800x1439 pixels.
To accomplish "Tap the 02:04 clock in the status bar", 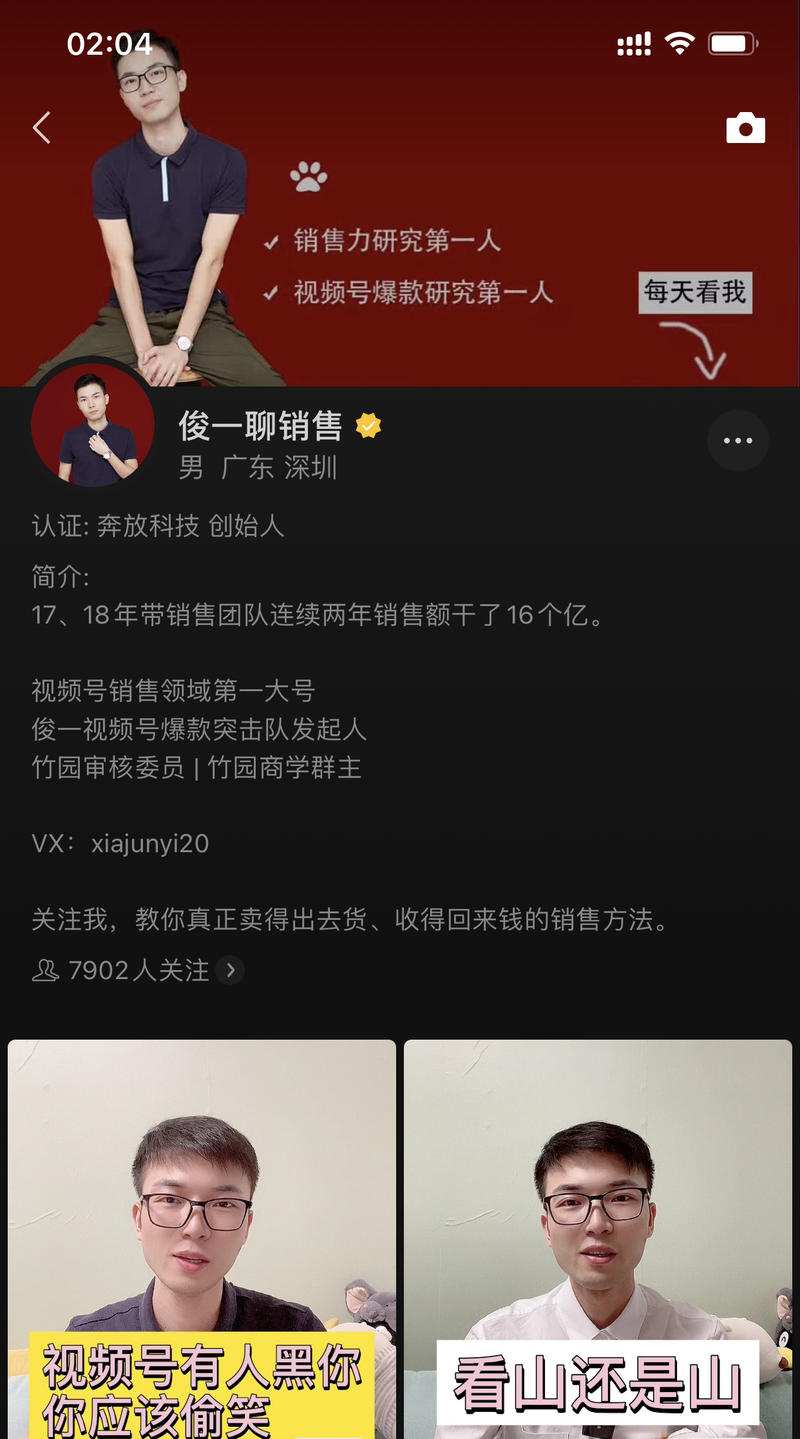I will pos(108,44).
